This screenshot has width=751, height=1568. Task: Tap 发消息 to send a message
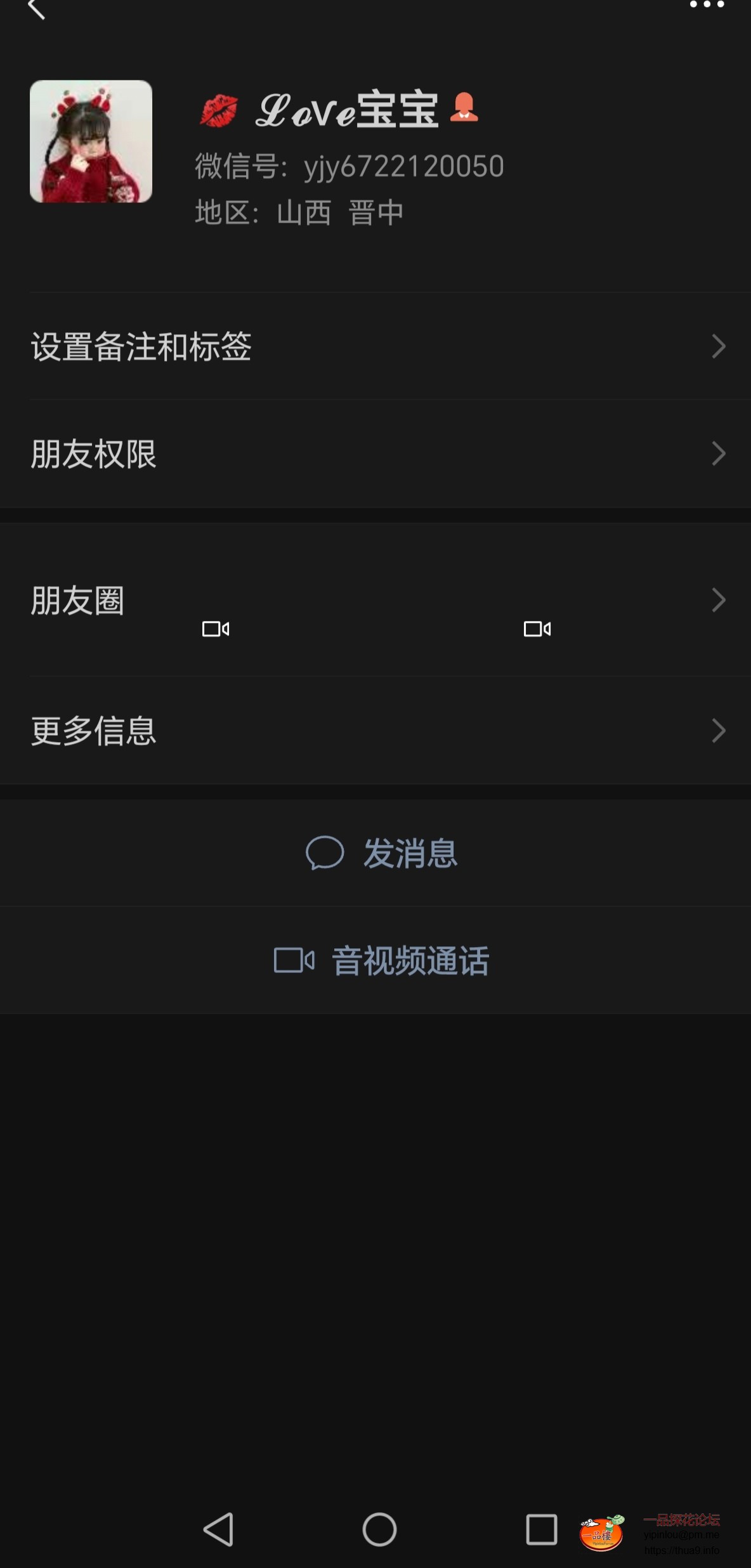click(x=381, y=853)
